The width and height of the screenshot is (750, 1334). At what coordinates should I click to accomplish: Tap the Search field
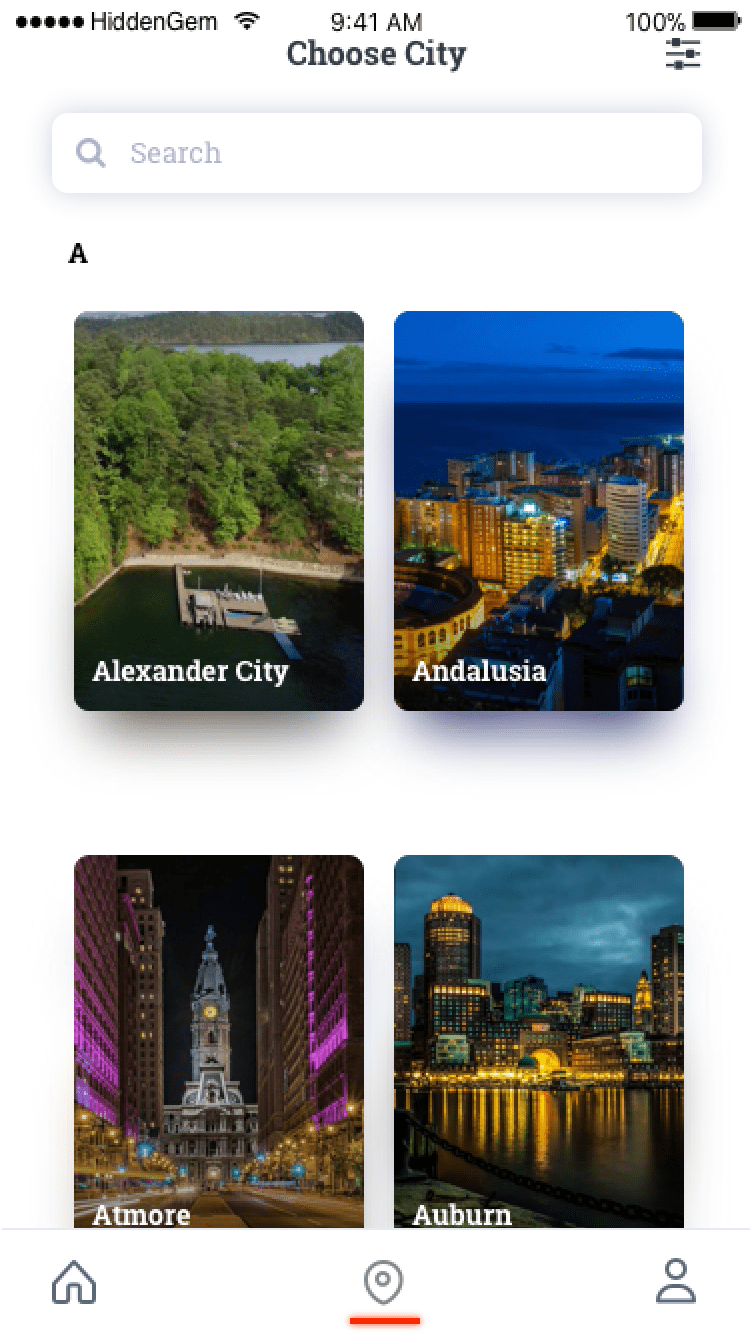point(376,153)
